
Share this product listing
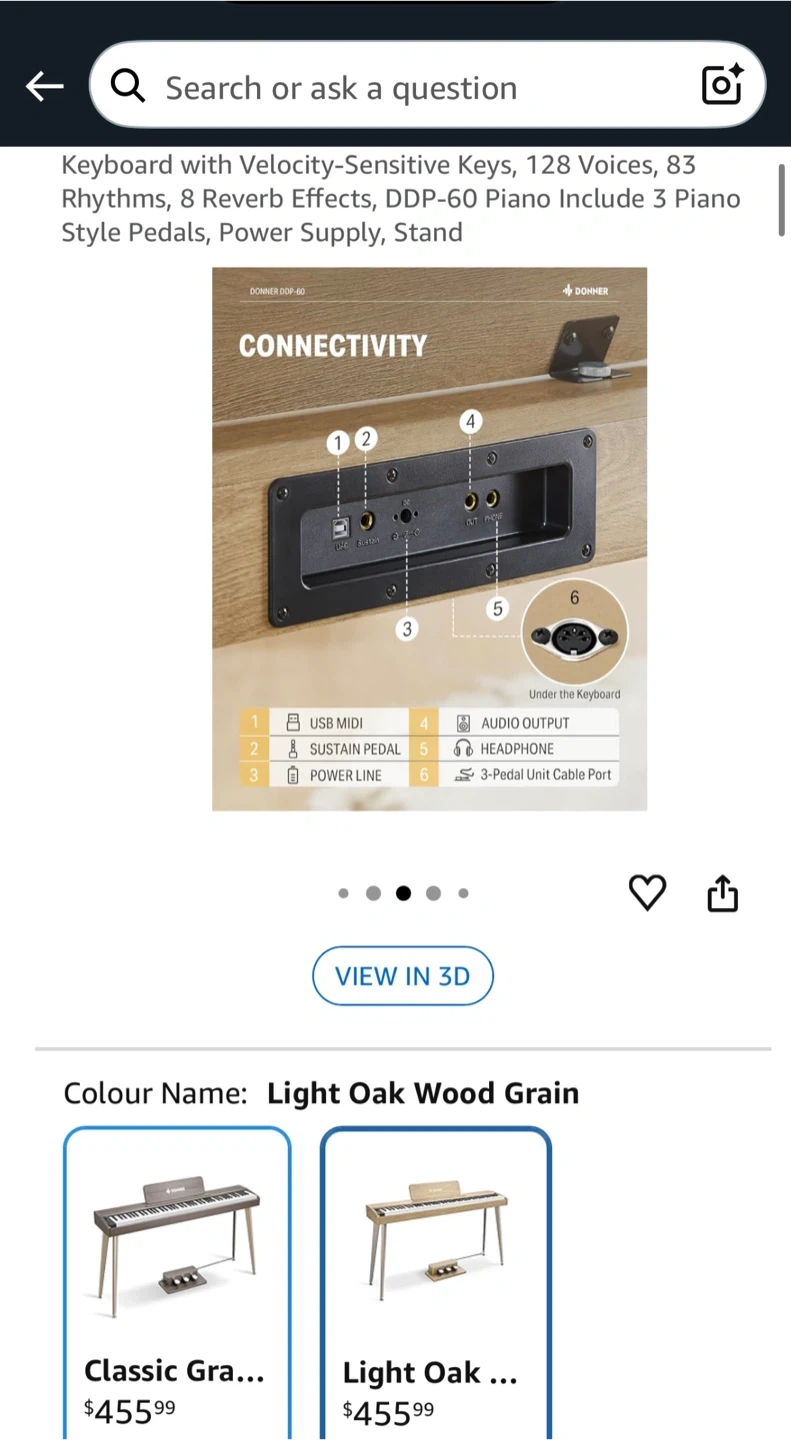[x=722, y=893]
